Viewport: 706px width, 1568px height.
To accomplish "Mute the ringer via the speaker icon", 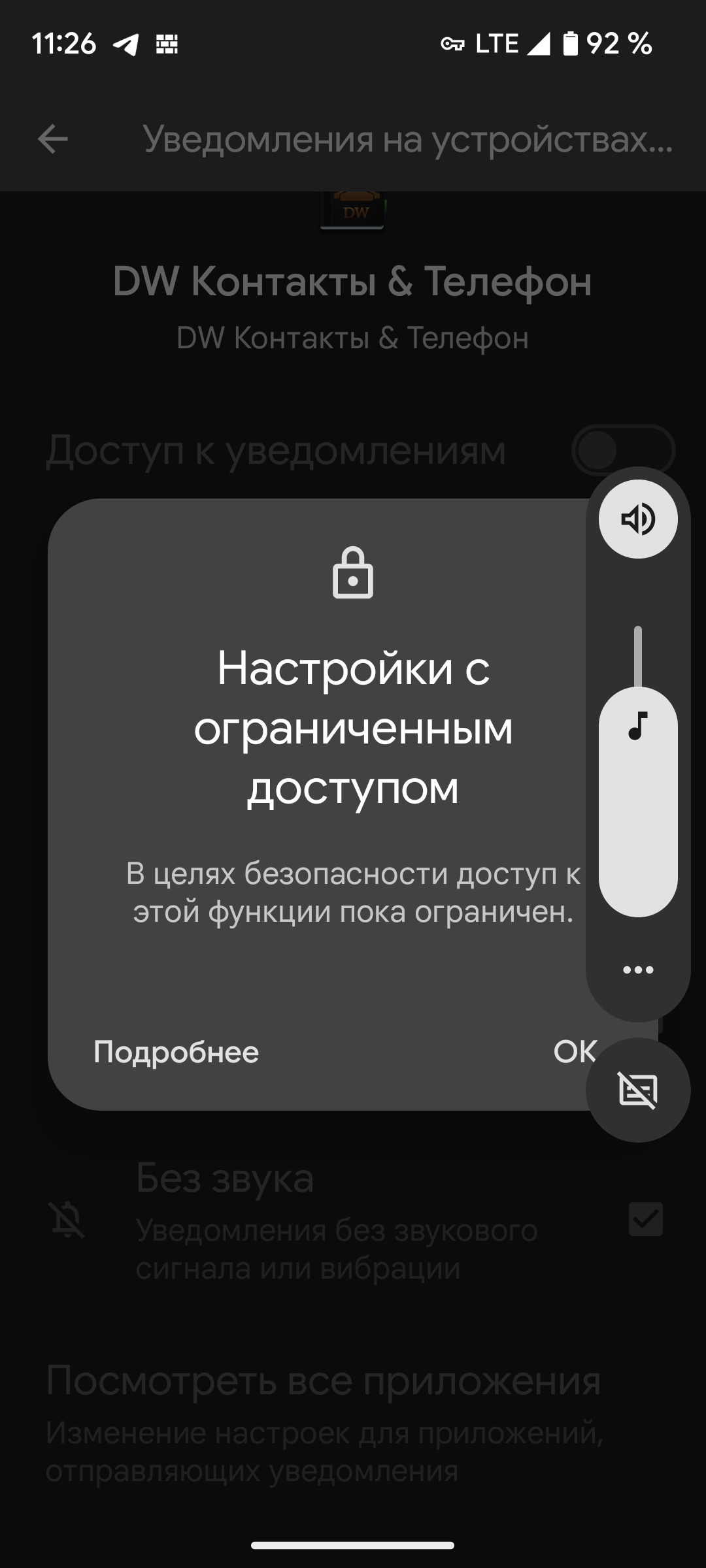I will coord(638,519).
